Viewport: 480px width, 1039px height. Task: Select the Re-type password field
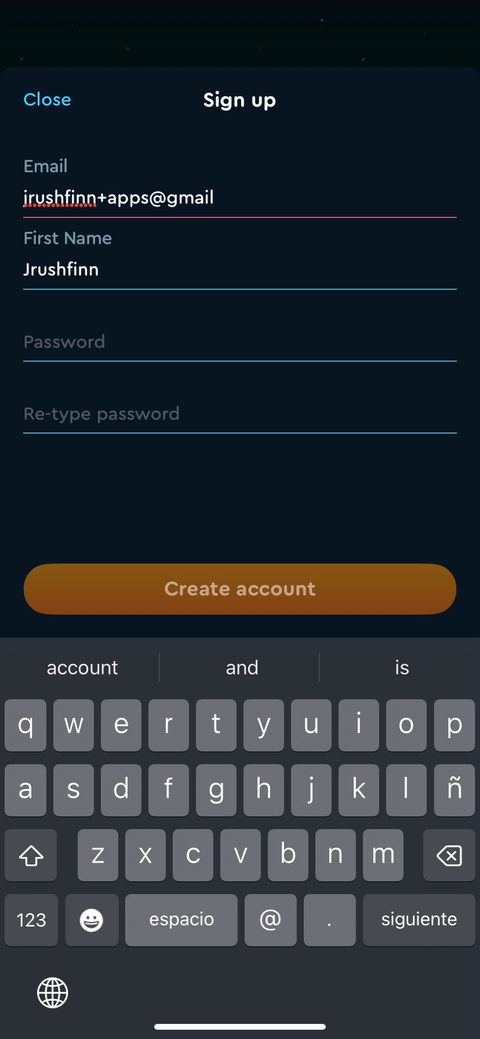pos(239,414)
